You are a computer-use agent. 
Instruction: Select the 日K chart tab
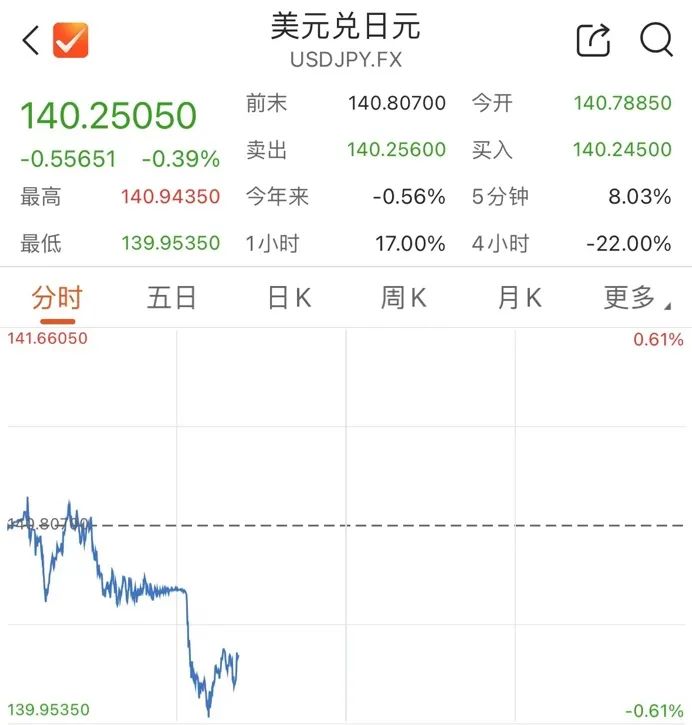(289, 297)
